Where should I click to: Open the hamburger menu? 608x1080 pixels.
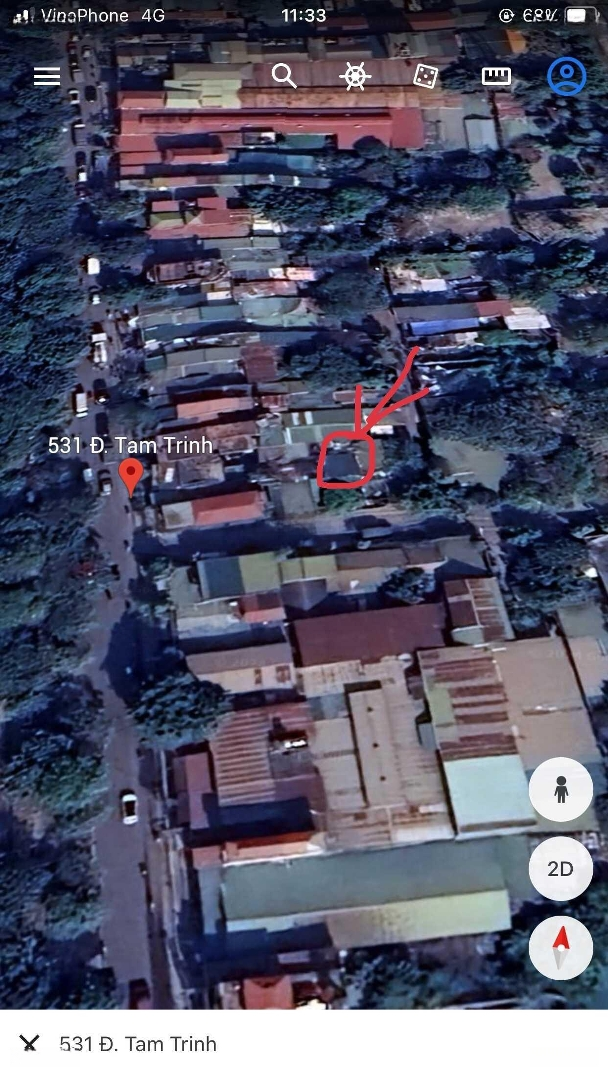click(47, 77)
